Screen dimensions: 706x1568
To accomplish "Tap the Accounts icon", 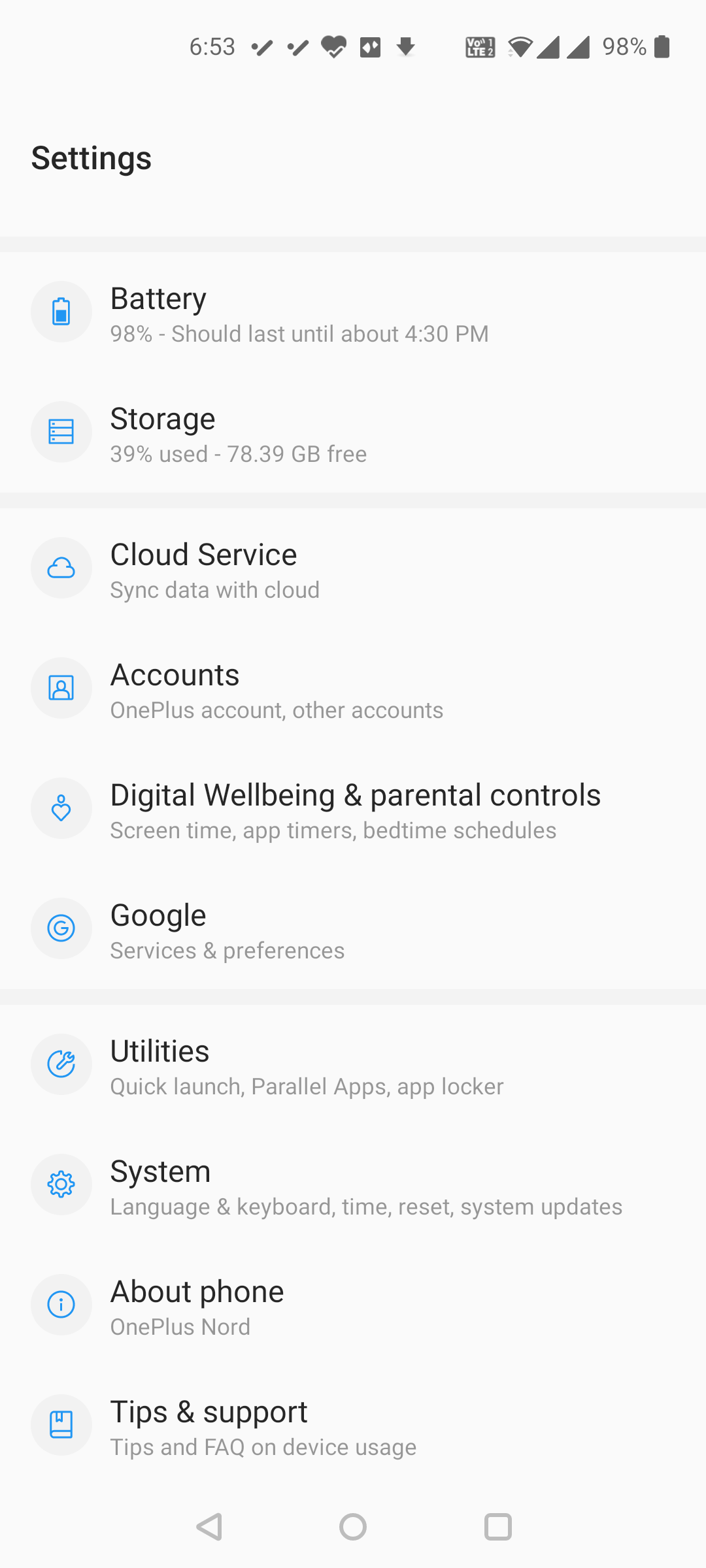I will pos(61,688).
